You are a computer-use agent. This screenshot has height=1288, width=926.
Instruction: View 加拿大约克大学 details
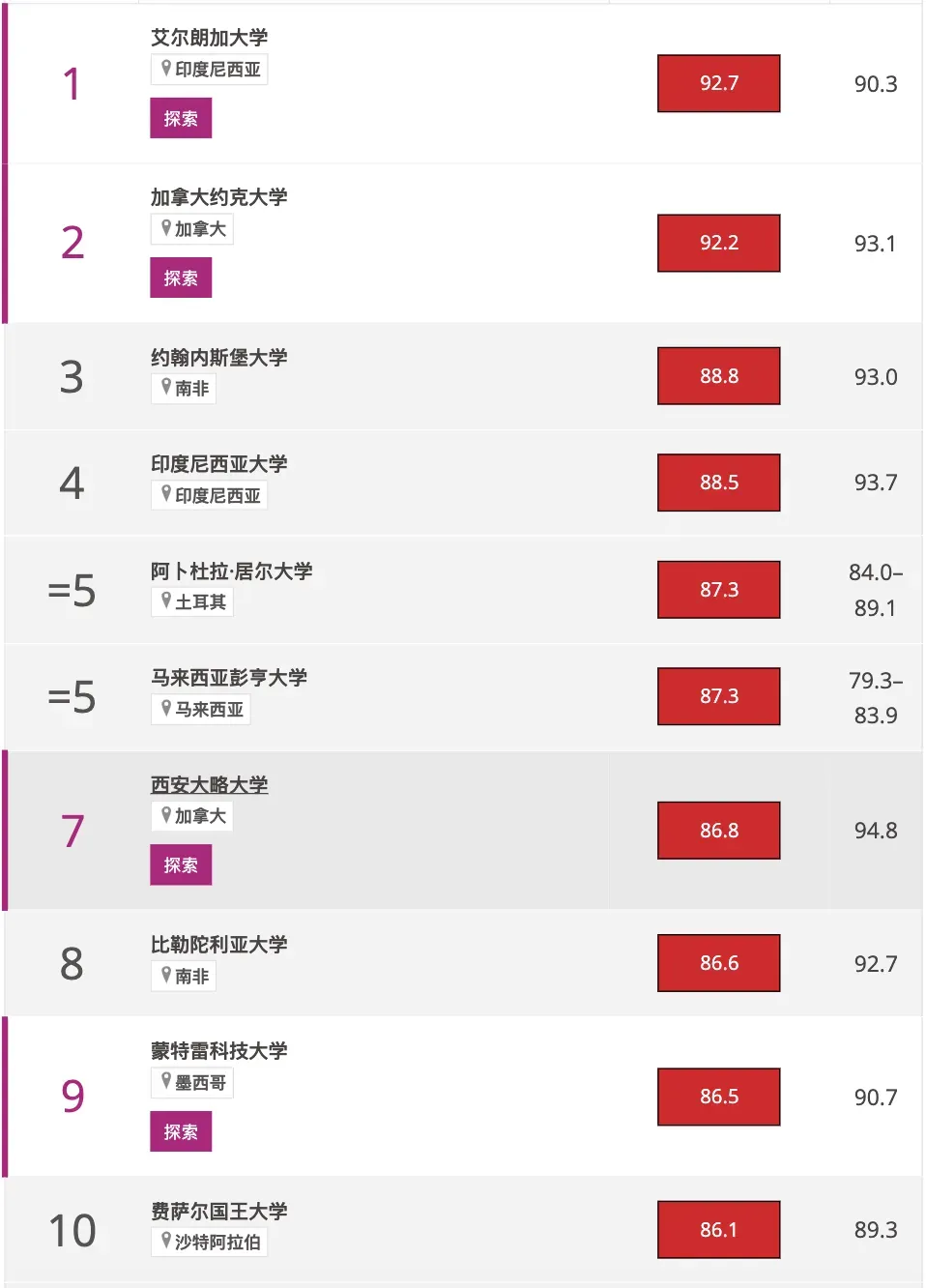pyautogui.click(x=219, y=197)
